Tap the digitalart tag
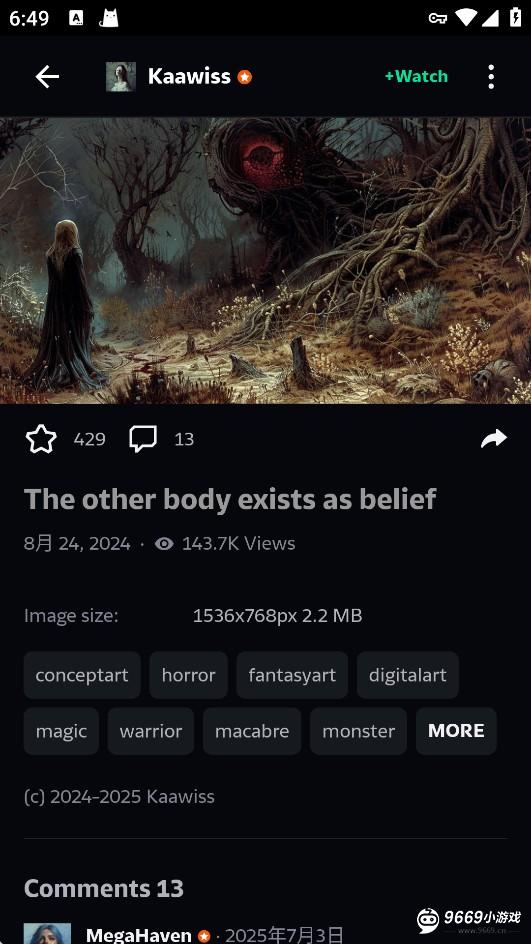The width and height of the screenshot is (531, 944). point(408,675)
